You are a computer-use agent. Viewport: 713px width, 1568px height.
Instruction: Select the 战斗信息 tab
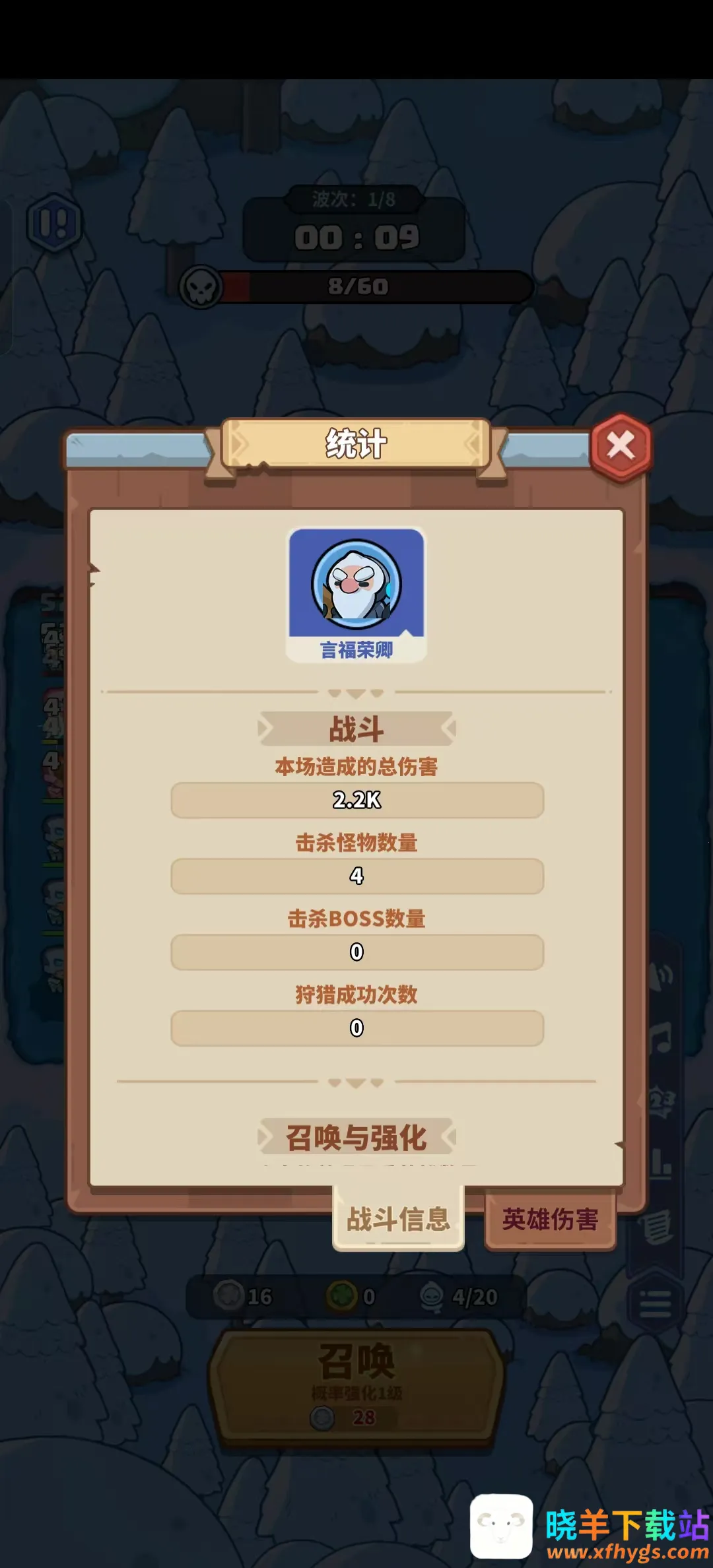click(x=398, y=1220)
